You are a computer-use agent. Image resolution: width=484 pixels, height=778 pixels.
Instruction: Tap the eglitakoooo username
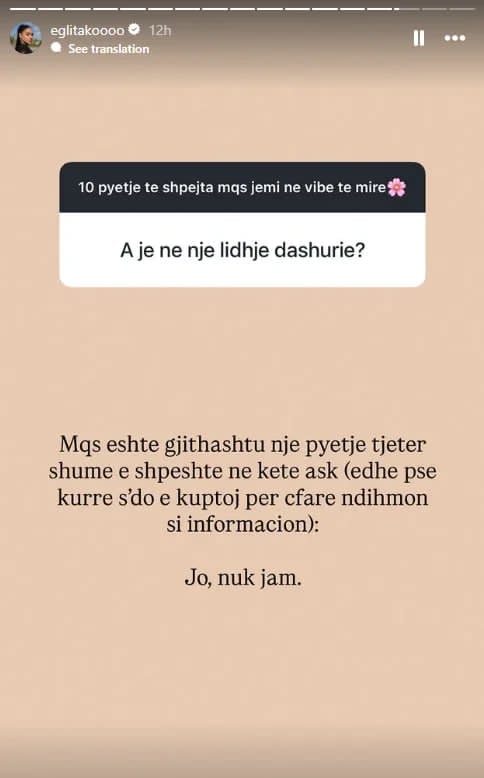pos(87,30)
